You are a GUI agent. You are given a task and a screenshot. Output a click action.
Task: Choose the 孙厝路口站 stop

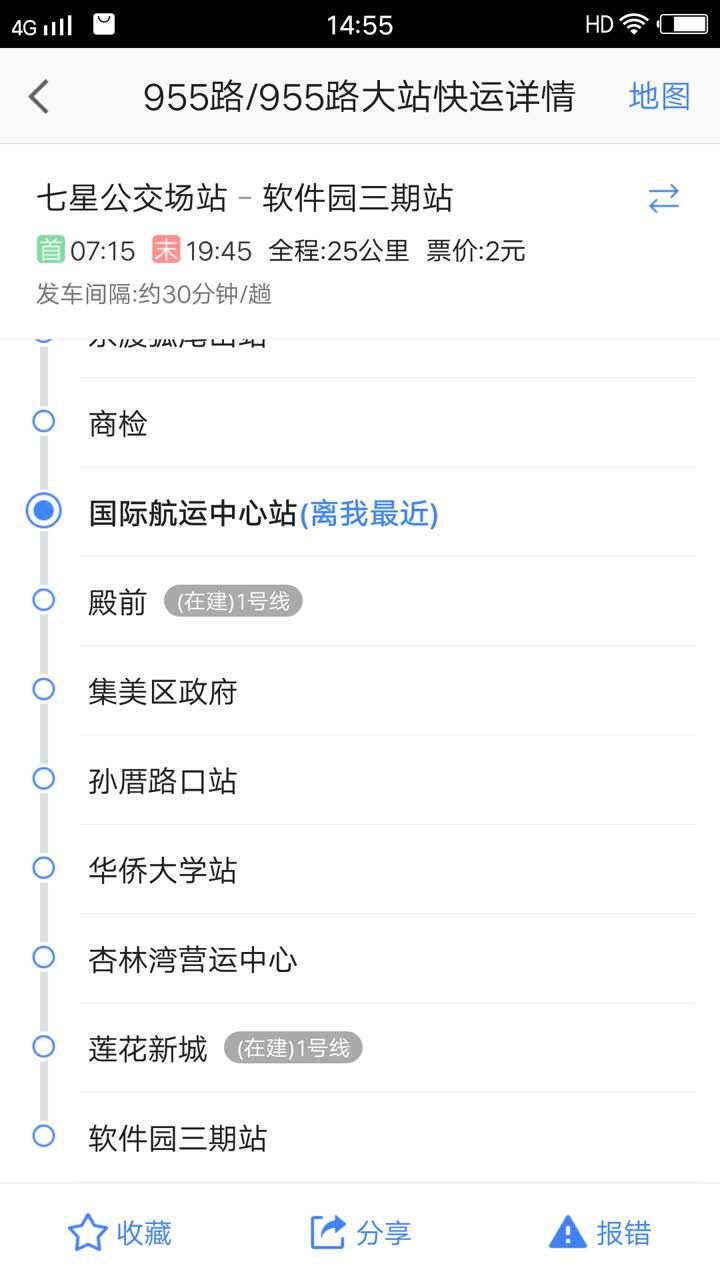[x=163, y=781]
